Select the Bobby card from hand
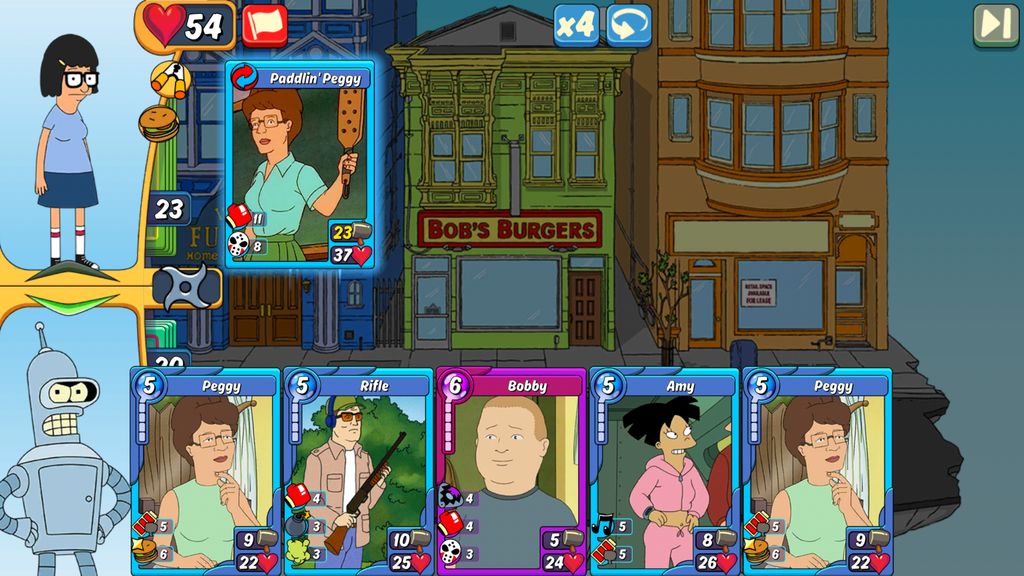The width and height of the screenshot is (1024, 576). coord(511,472)
